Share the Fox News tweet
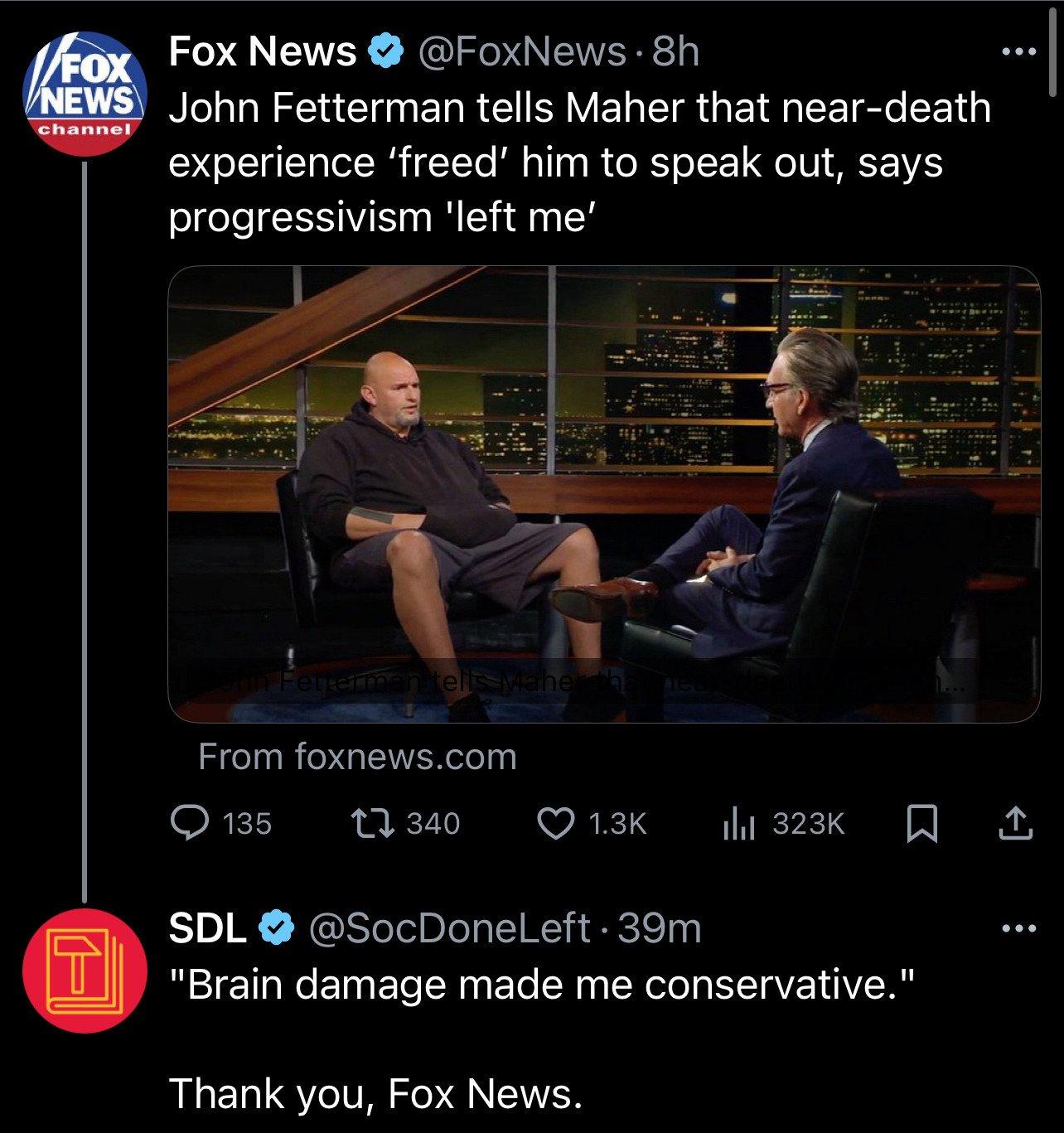Image resolution: width=1064 pixels, height=1133 pixels. [1015, 823]
